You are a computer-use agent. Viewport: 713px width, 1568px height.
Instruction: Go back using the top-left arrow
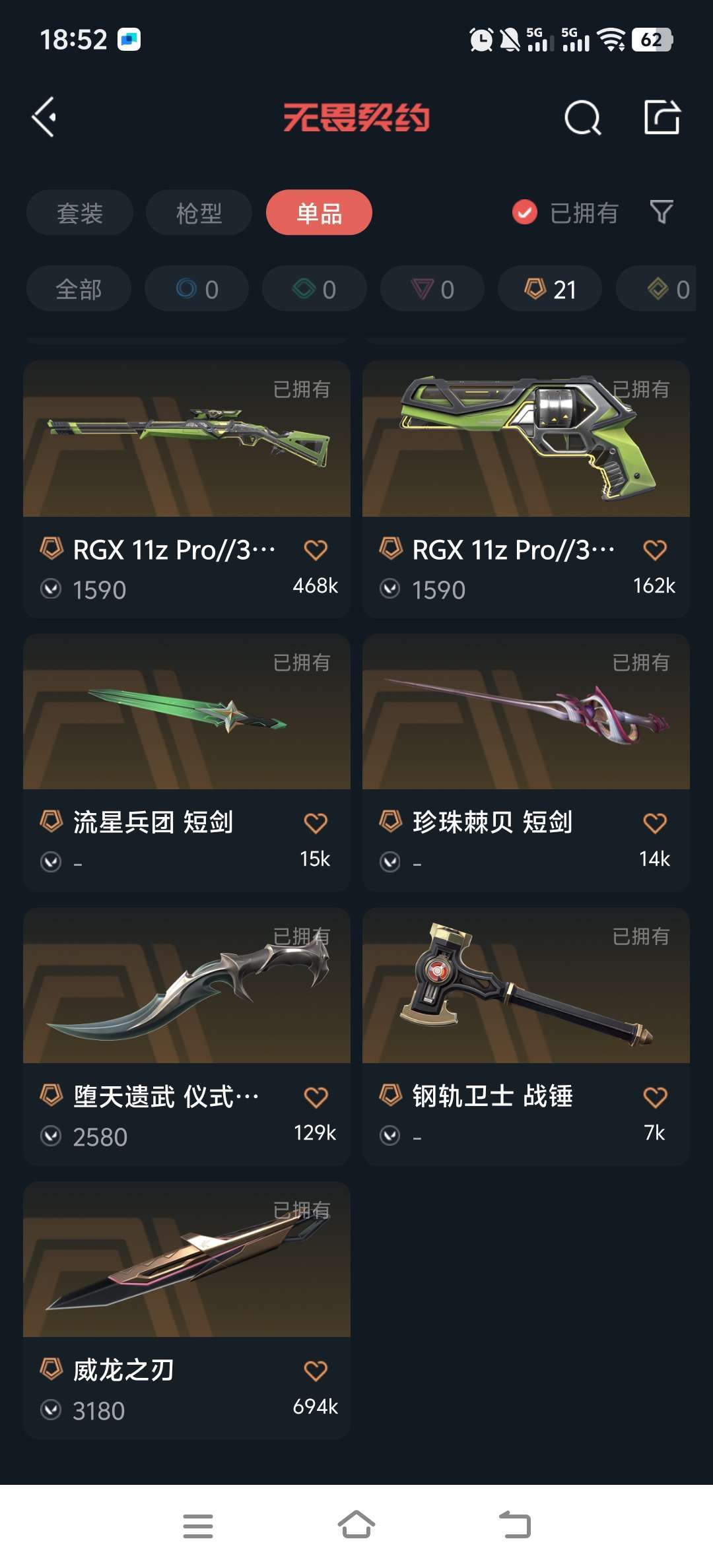[x=44, y=117]
